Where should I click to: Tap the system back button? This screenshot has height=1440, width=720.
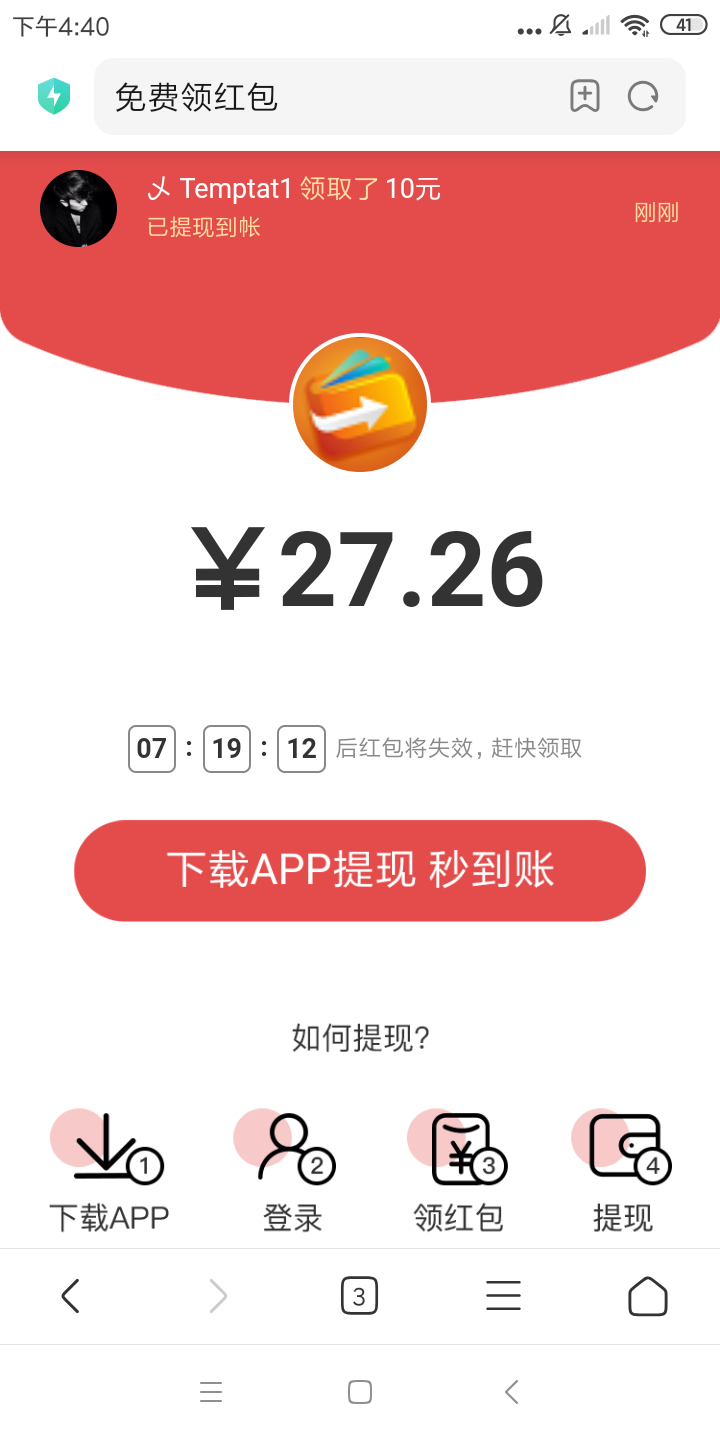(511, 1392)
